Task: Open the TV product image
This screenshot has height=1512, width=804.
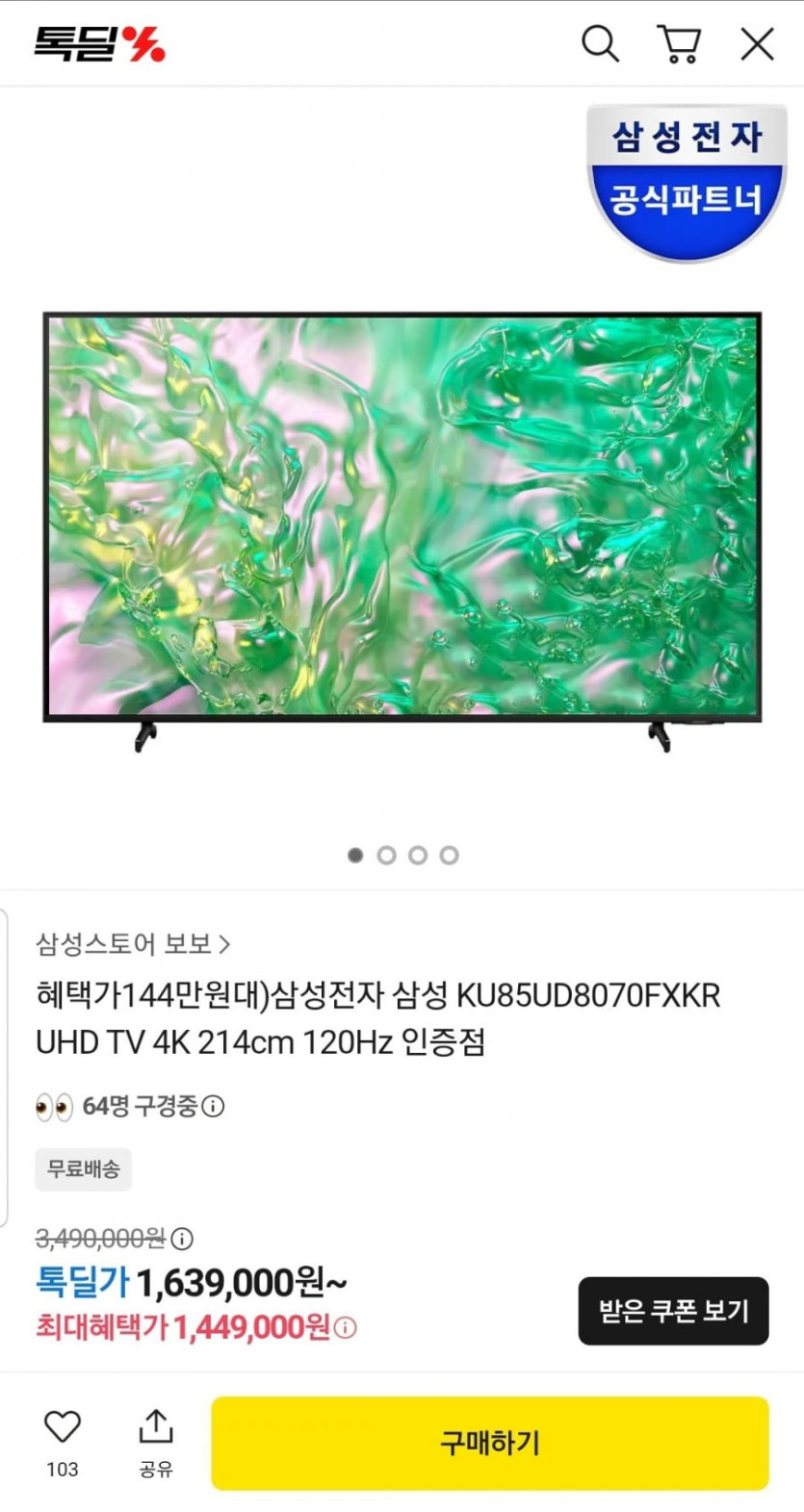Action: click(402, 520)
